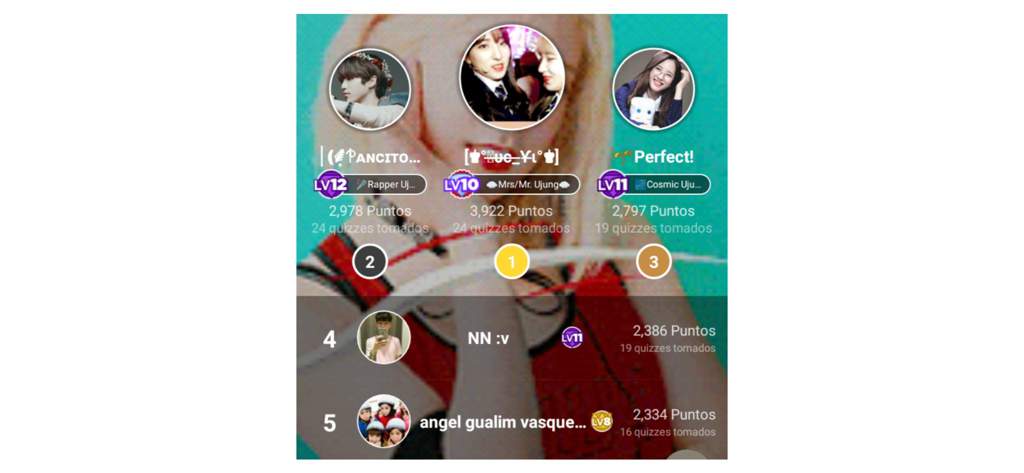1024x473 pixels.
Task: Open the NN :v leaderboard row
Action: (511, 338)
